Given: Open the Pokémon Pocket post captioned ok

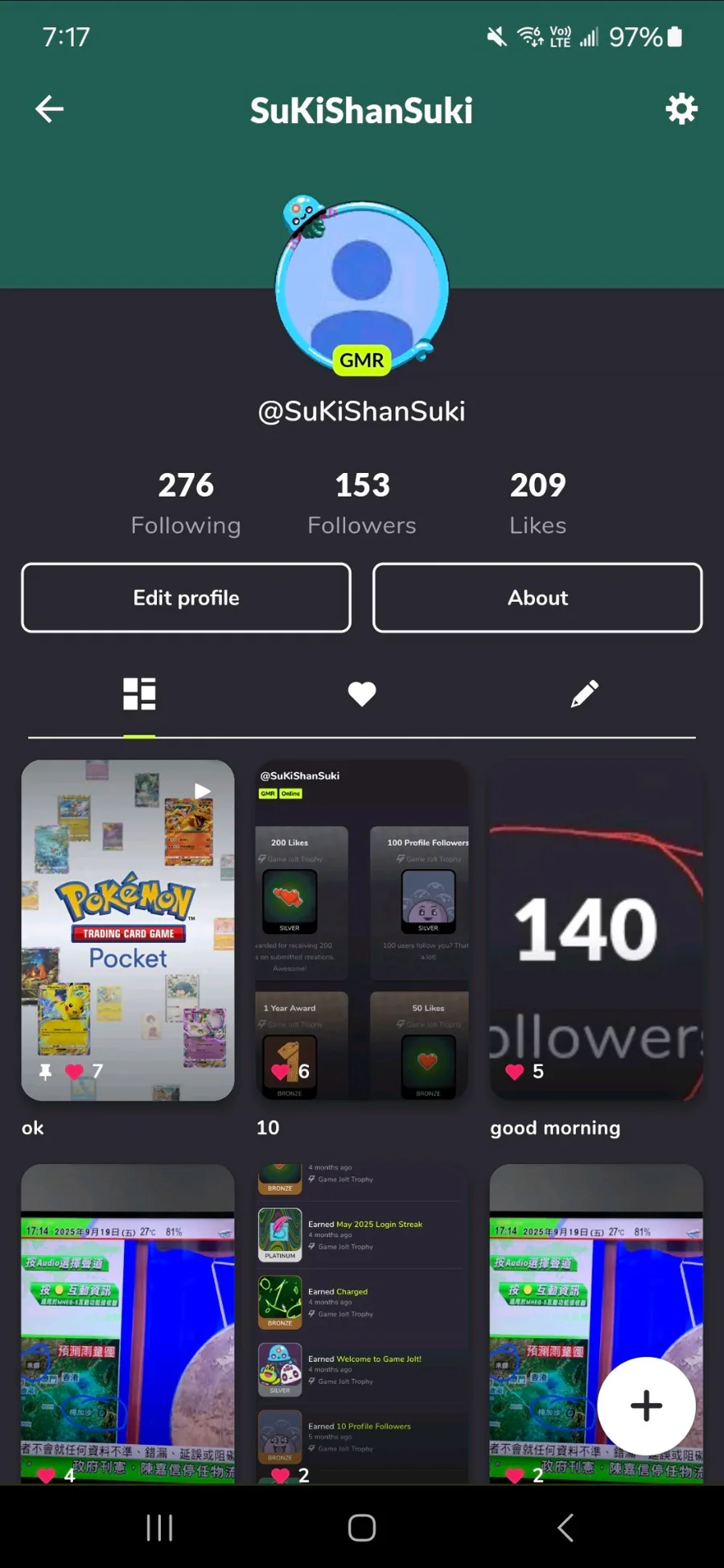Looking at the screenshot, I should (128, 931).
